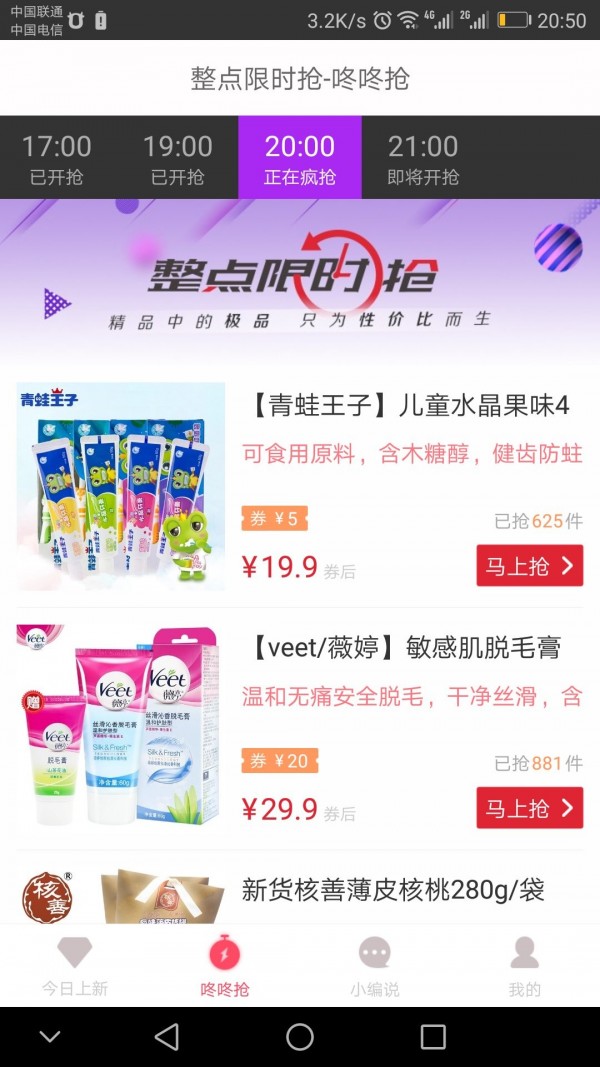Tap the system back button

(167, 1037)
